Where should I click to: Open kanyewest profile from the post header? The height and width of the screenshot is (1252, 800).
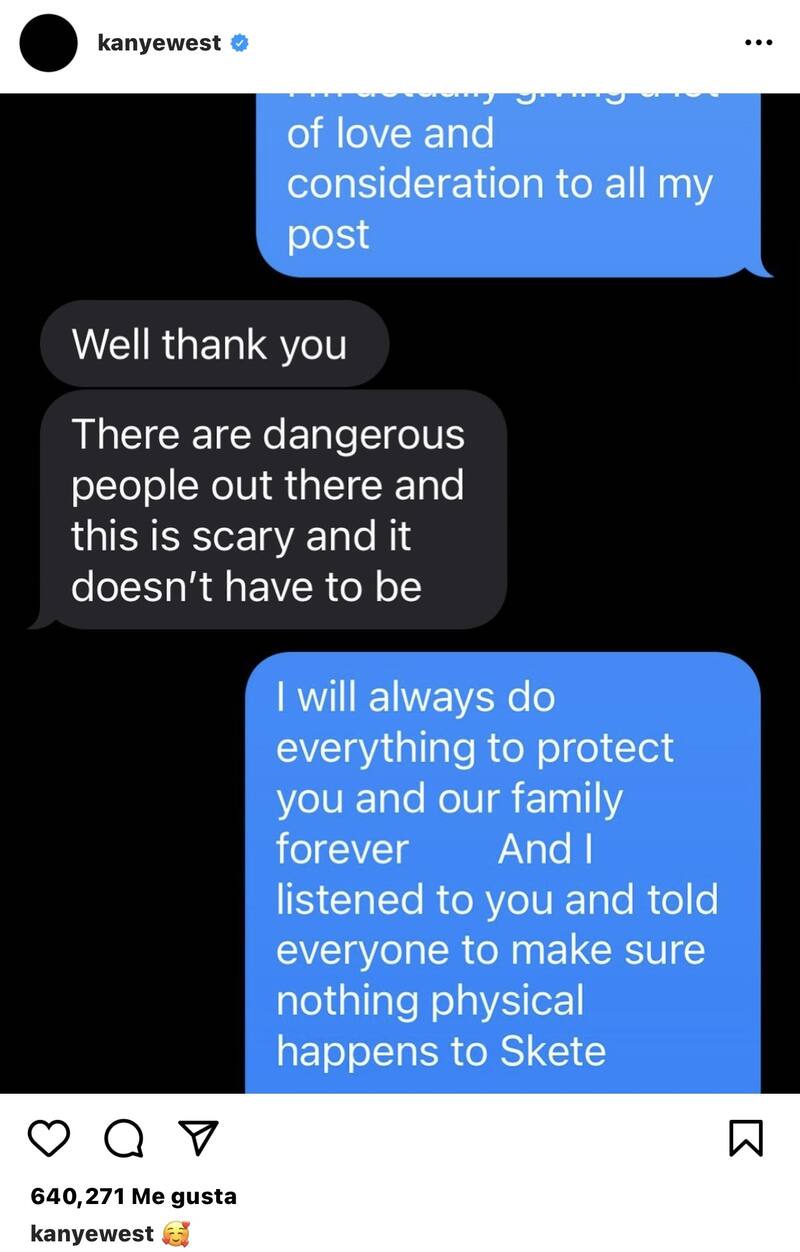coord(159,43)
